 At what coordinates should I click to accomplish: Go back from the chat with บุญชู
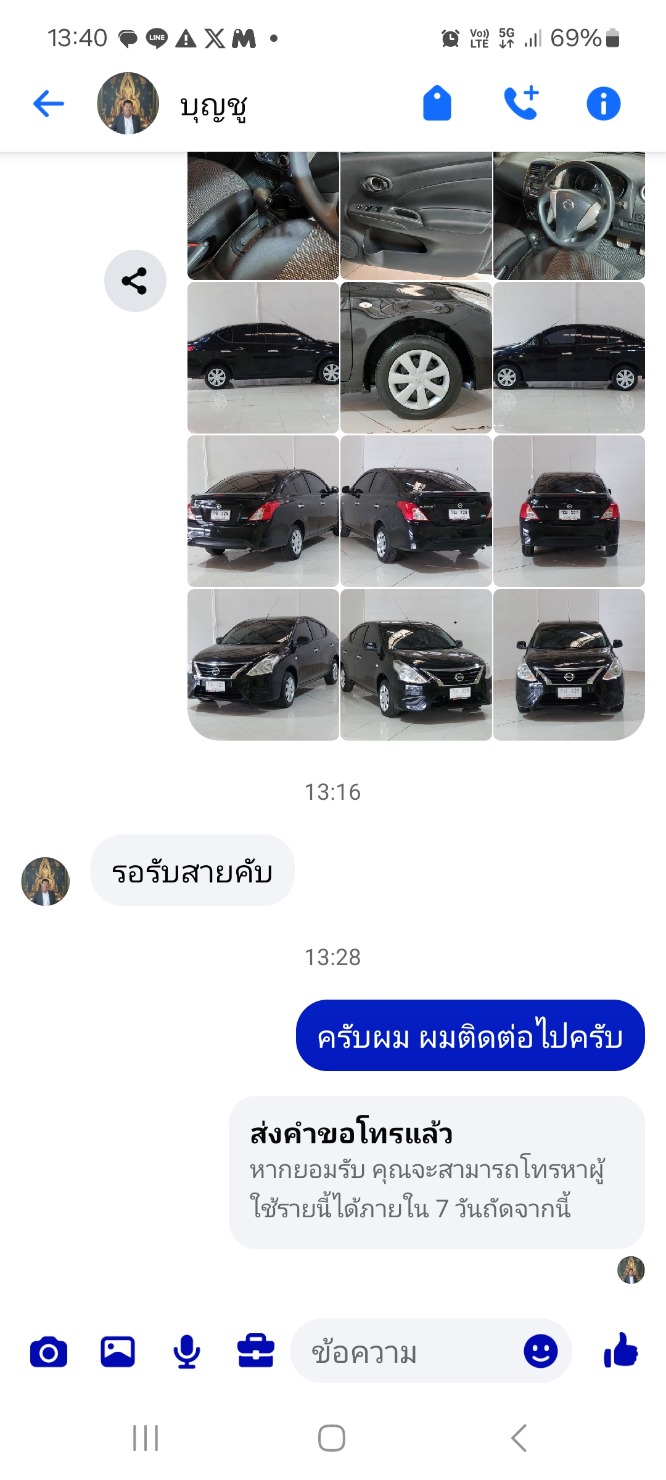click(x=48, y=103)
